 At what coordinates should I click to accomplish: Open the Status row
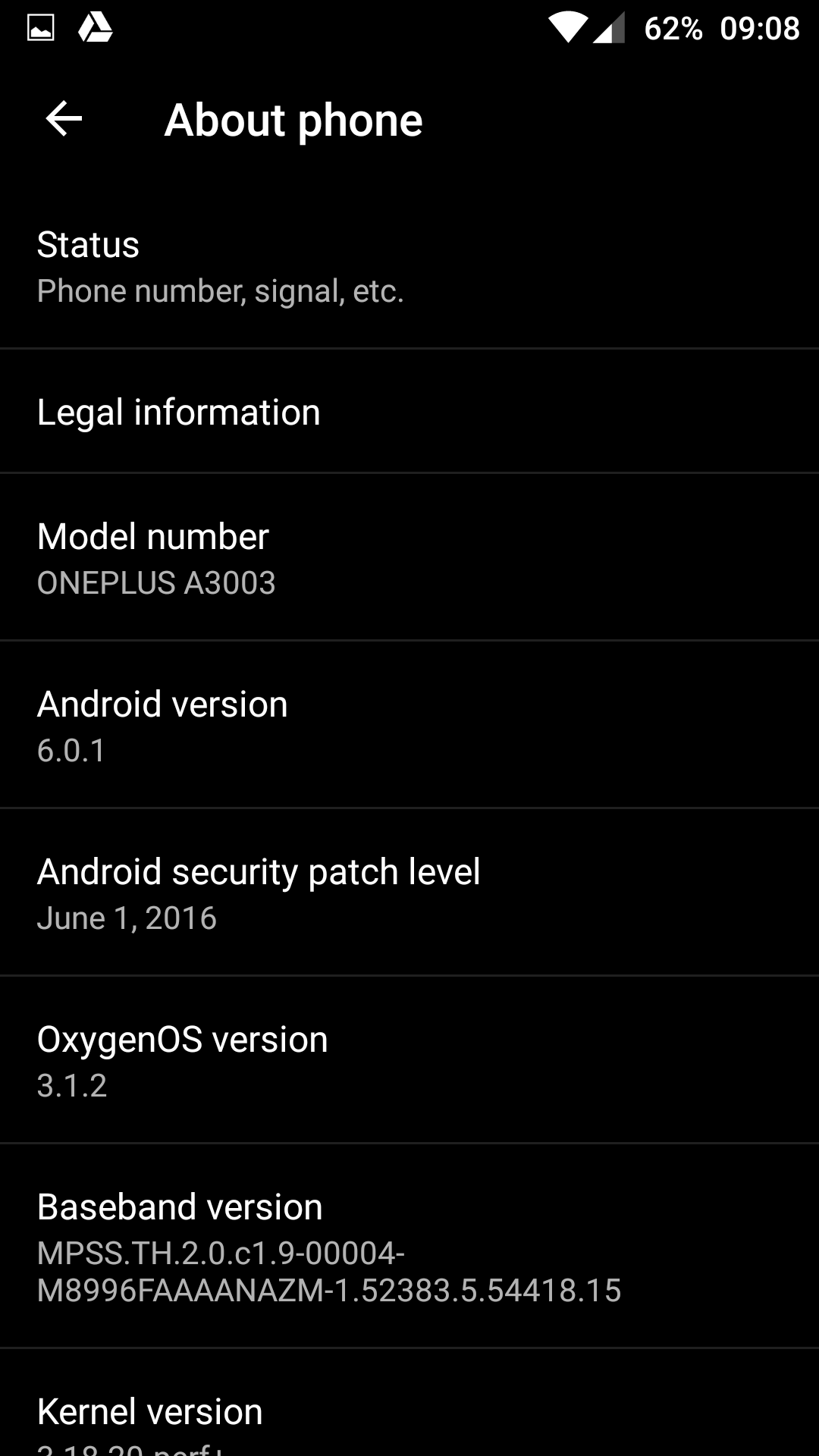(x=409, y=265)
